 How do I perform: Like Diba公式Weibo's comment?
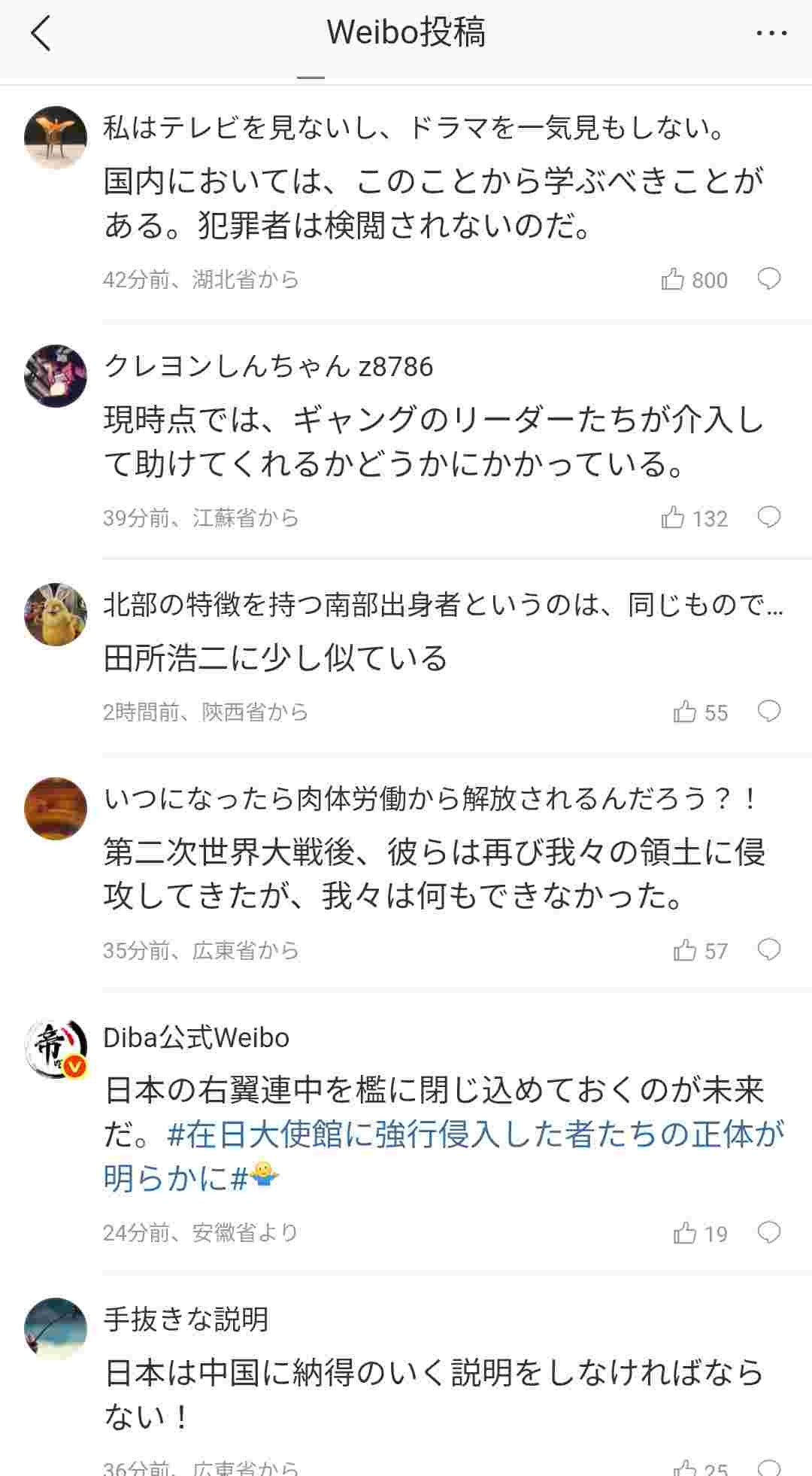pos(685,1233)
